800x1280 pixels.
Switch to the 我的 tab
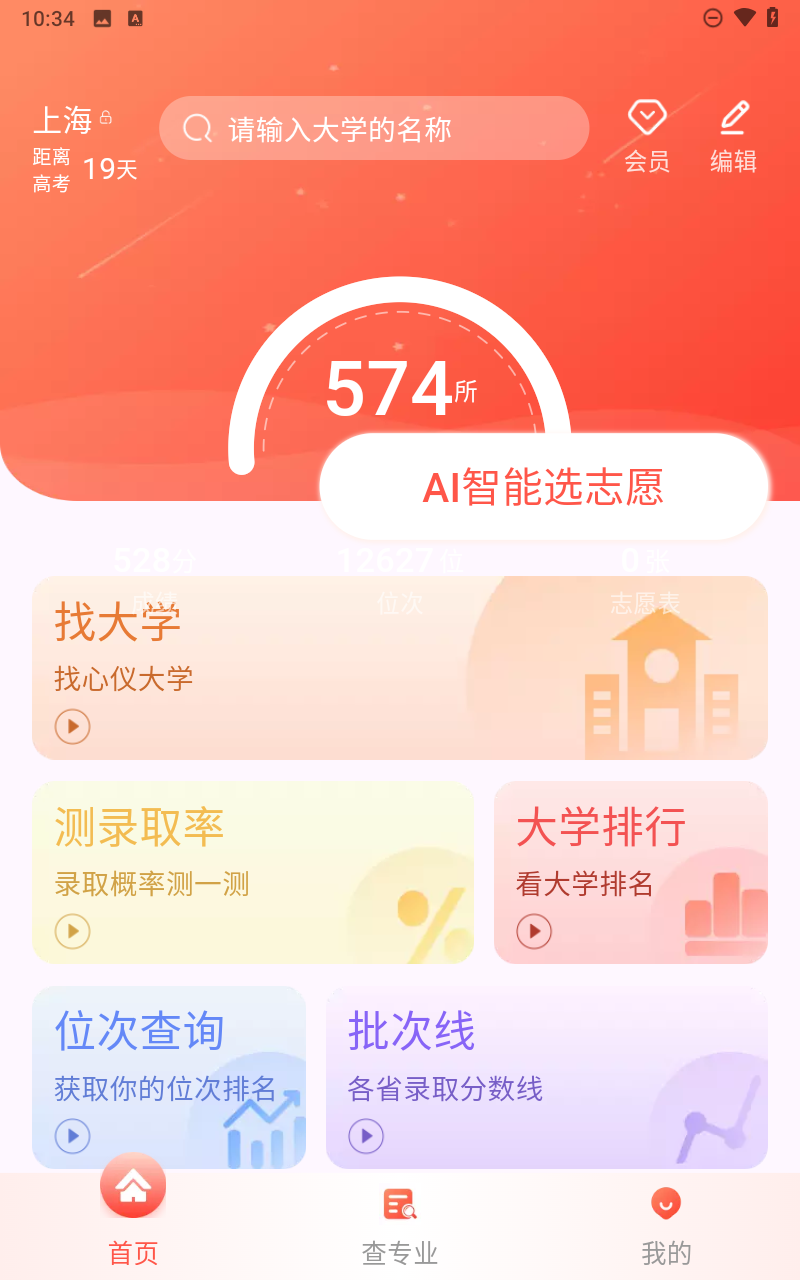[x=666, y=1225]
